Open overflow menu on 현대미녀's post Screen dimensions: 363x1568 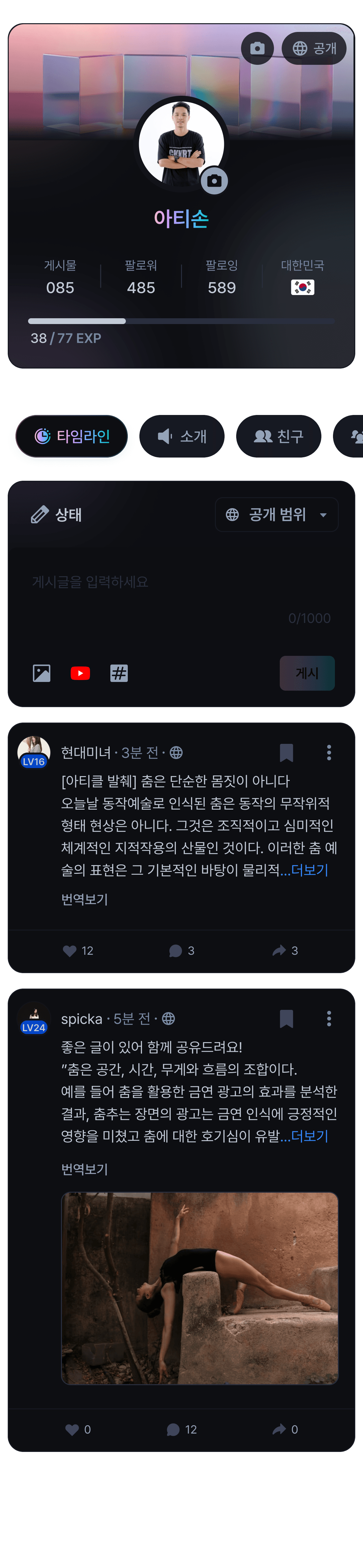[329, 752]
